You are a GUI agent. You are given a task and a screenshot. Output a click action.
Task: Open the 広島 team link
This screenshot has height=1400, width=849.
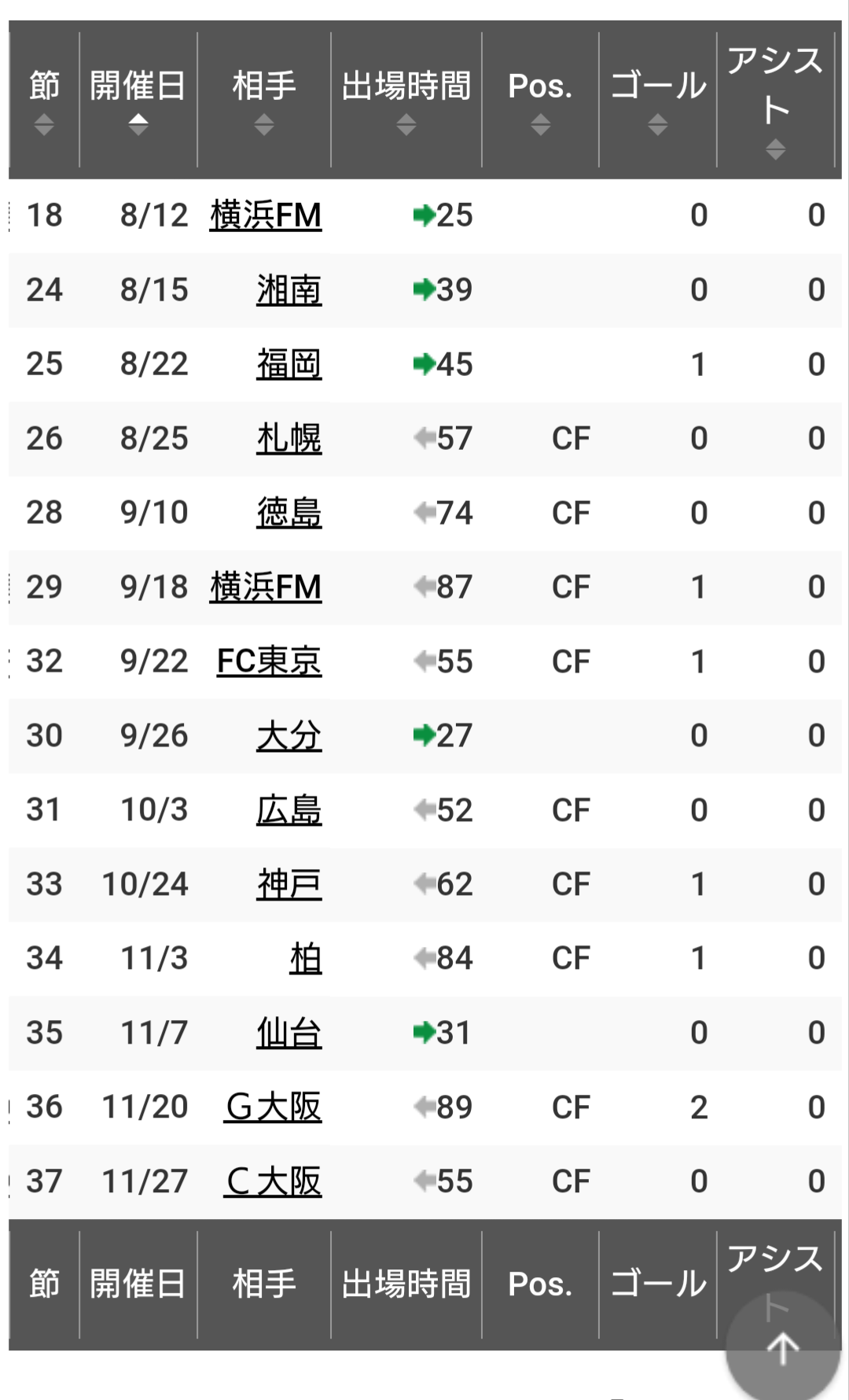point(289,810)
